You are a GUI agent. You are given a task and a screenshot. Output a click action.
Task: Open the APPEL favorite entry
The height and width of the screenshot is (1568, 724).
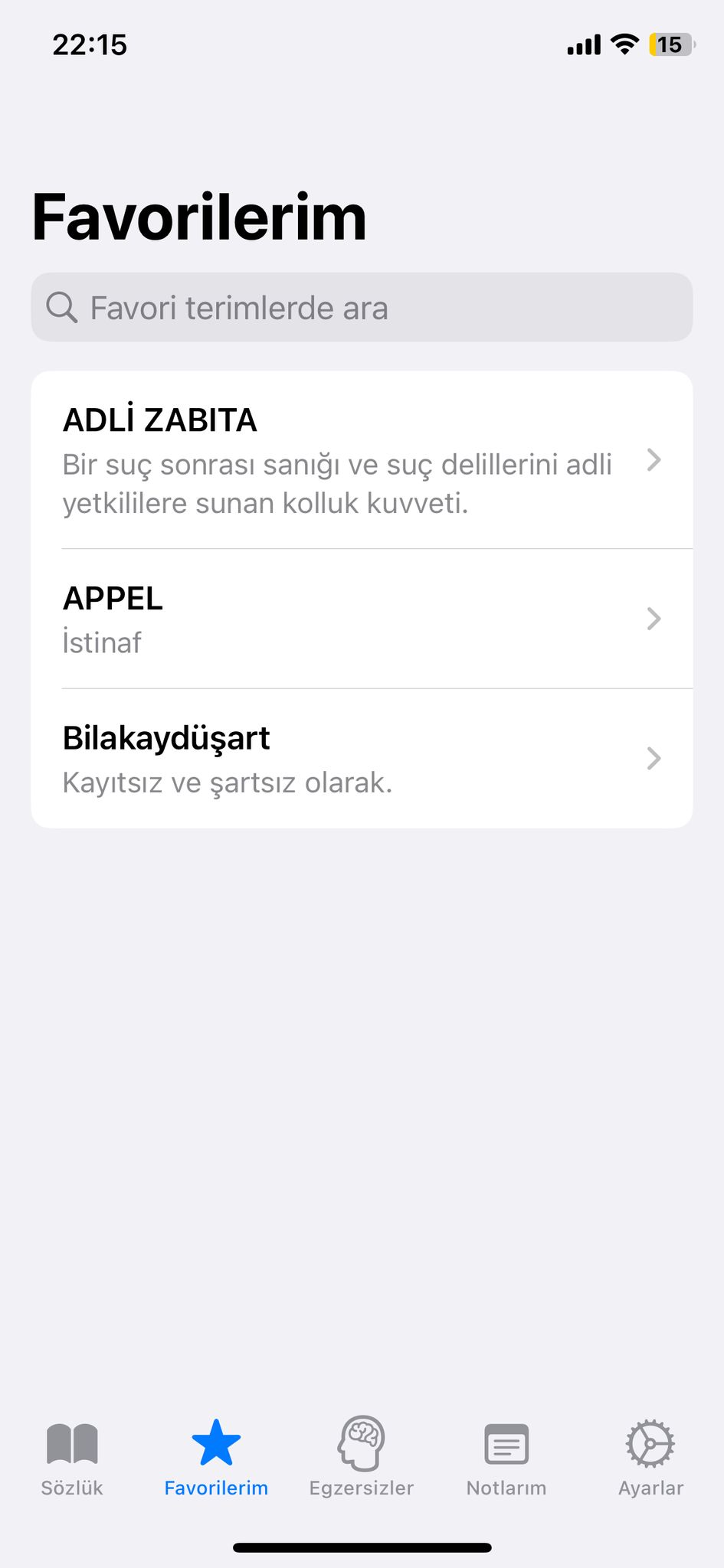click(362, 619)
